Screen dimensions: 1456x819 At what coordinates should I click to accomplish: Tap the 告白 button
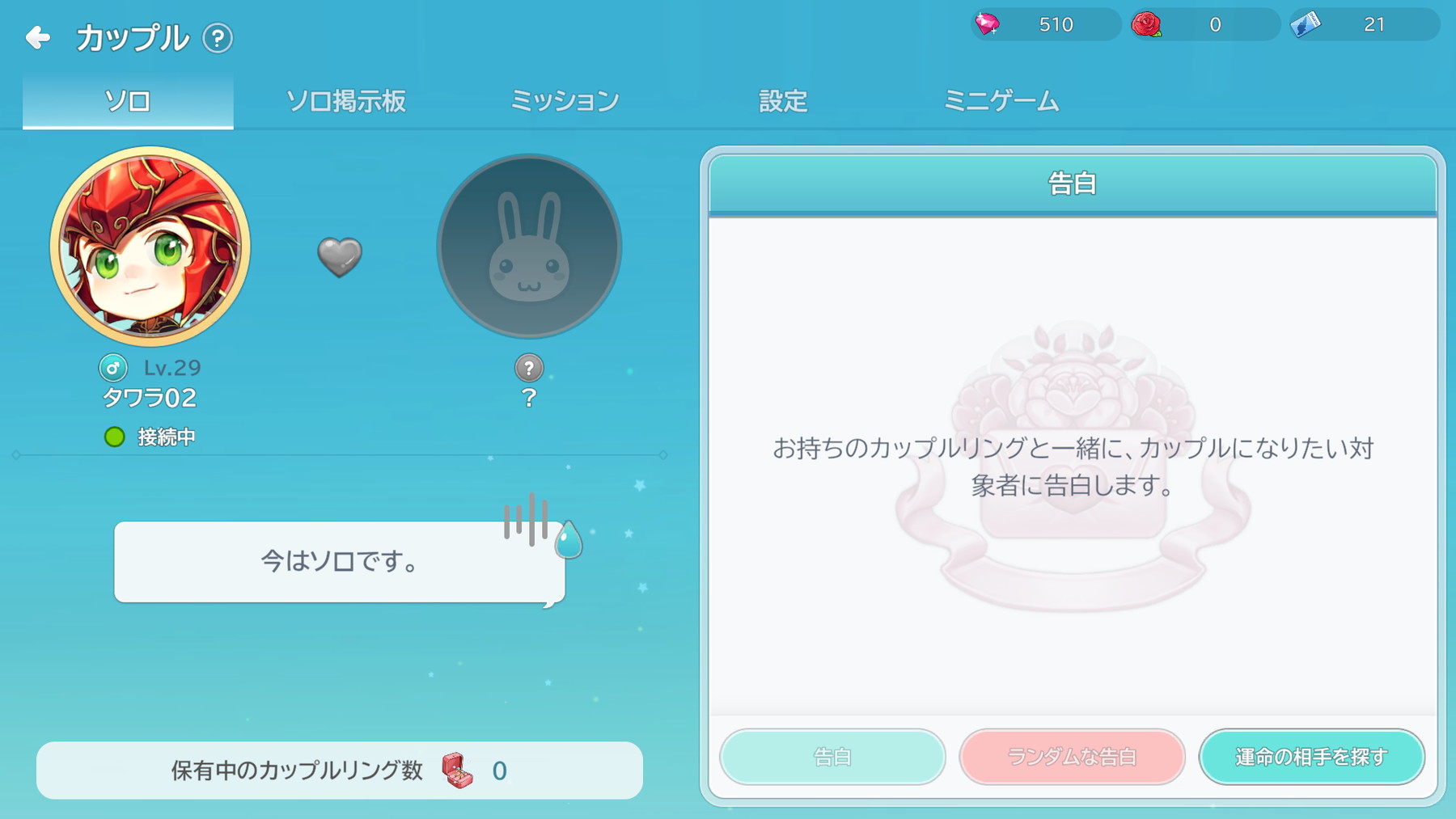click(x=832, y=757)
